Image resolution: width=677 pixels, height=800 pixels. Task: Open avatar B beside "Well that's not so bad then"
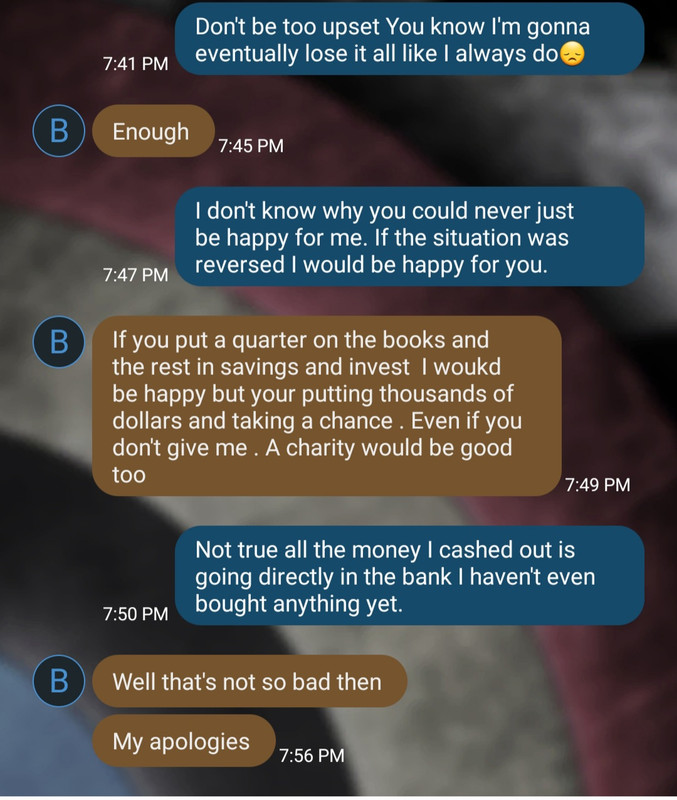click(59, 682)
